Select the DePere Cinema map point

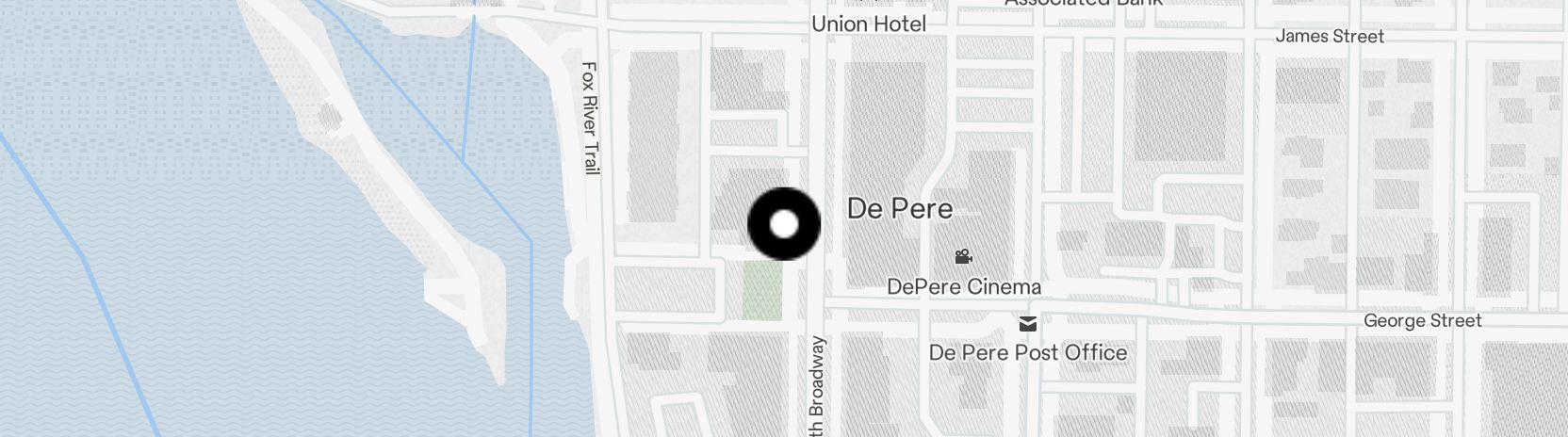pos(963,256)
